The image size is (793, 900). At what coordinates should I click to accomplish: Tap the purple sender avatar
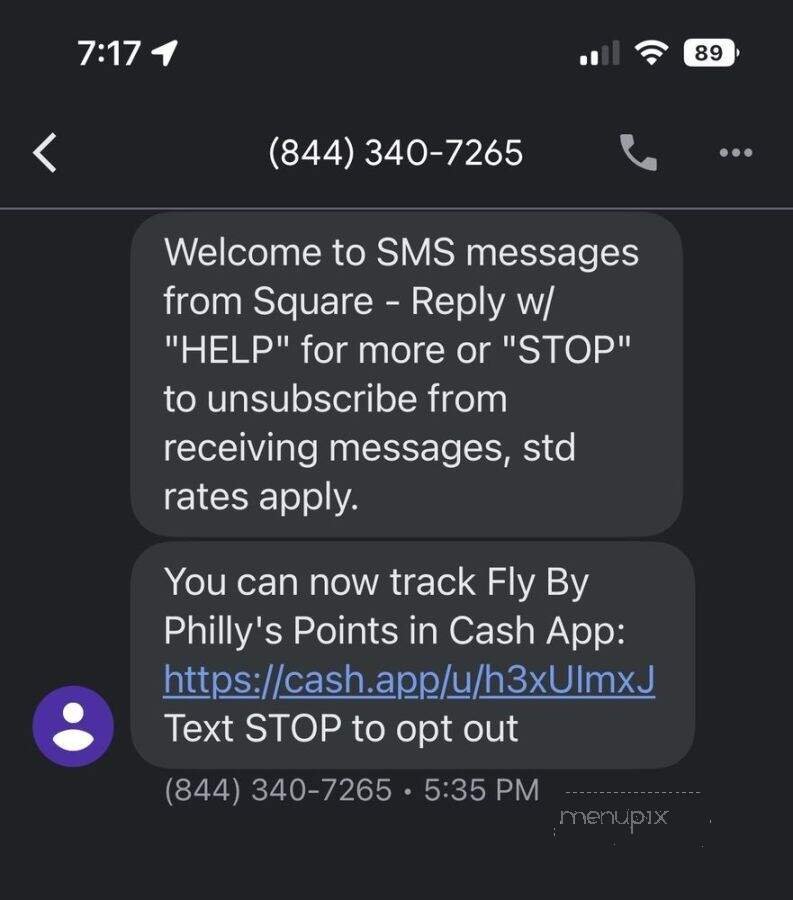(x=73, y=726)
